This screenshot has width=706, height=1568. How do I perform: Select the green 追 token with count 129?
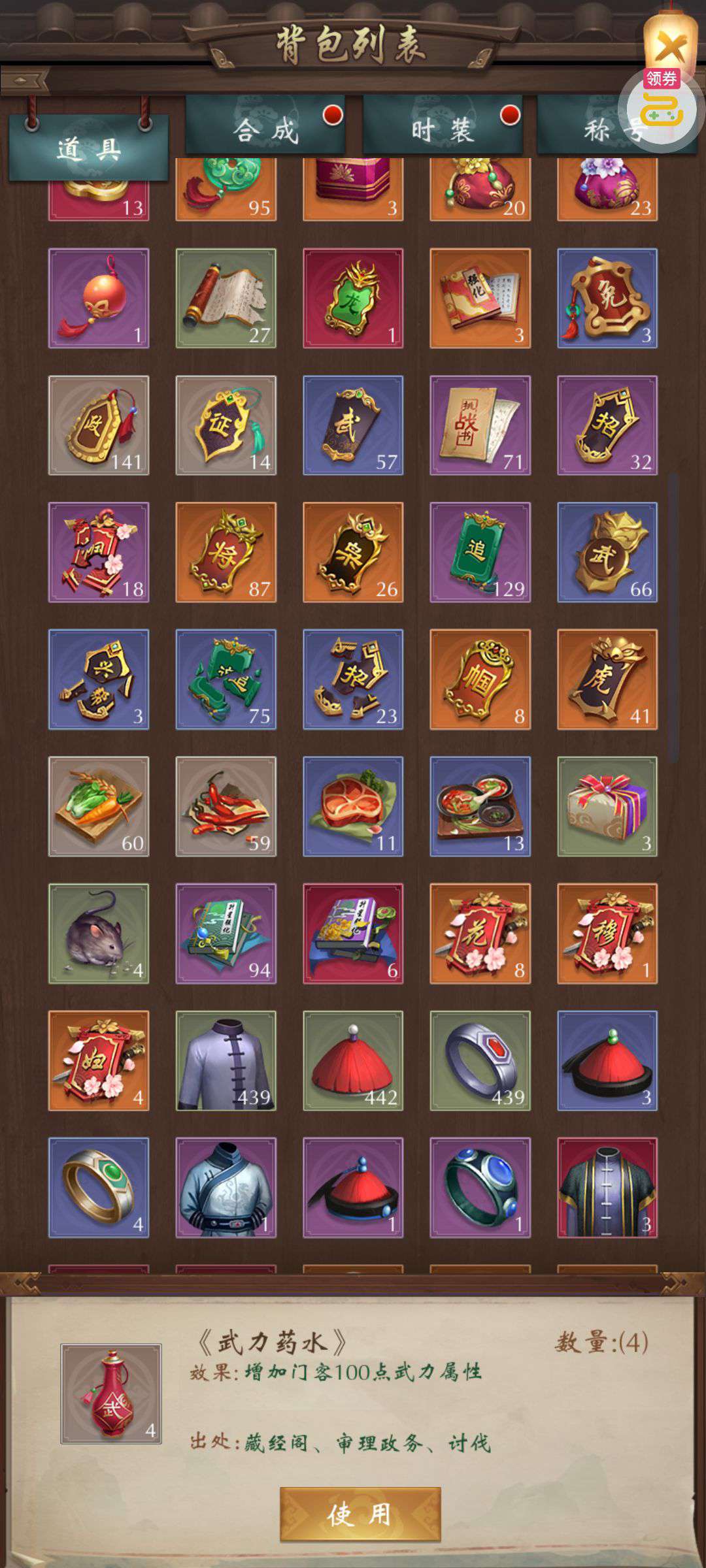coord(480,552)
